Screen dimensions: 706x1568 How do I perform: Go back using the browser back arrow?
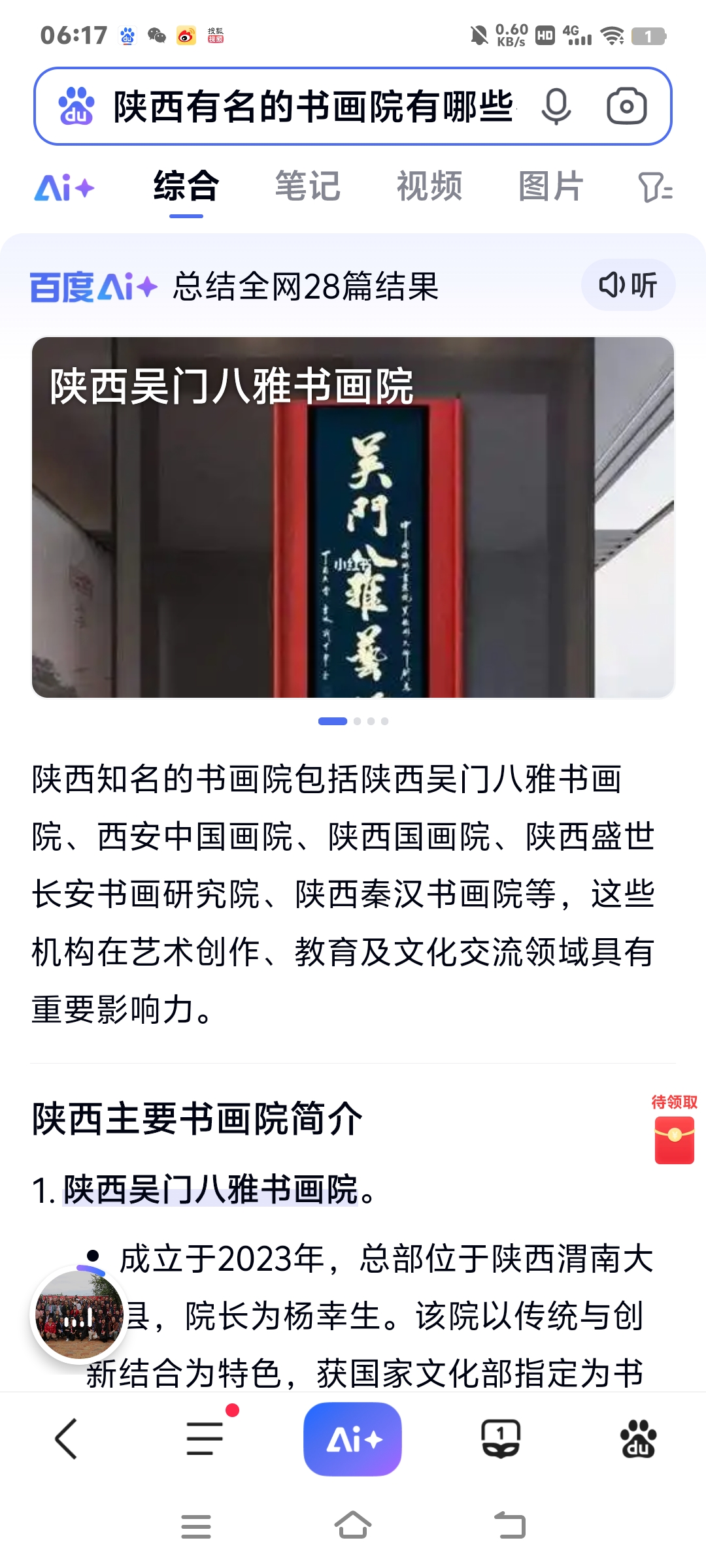coord(67,1439)
